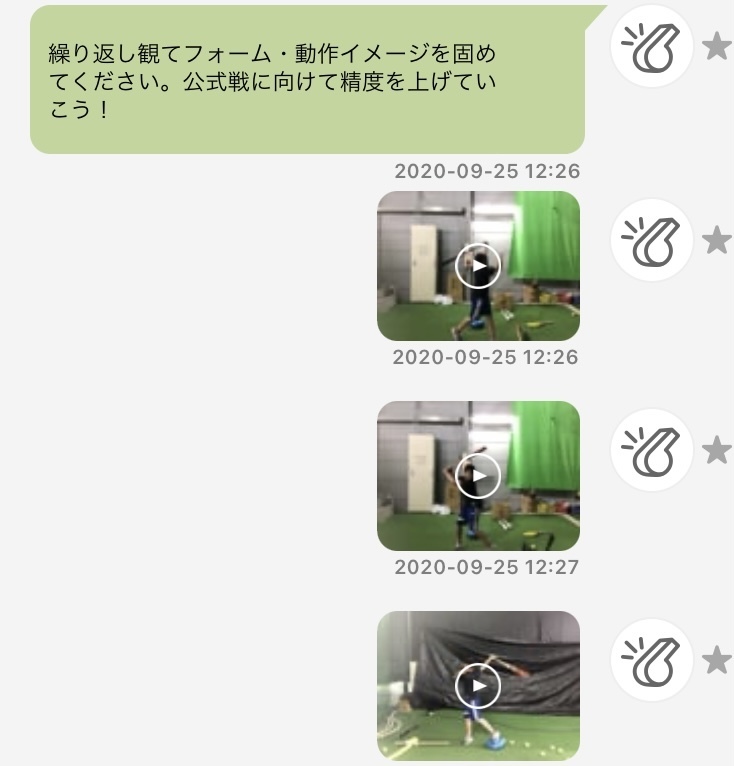The width and height of the screenshot is (734, 766).
Task: Star the black curtain video
Action: 717,660
